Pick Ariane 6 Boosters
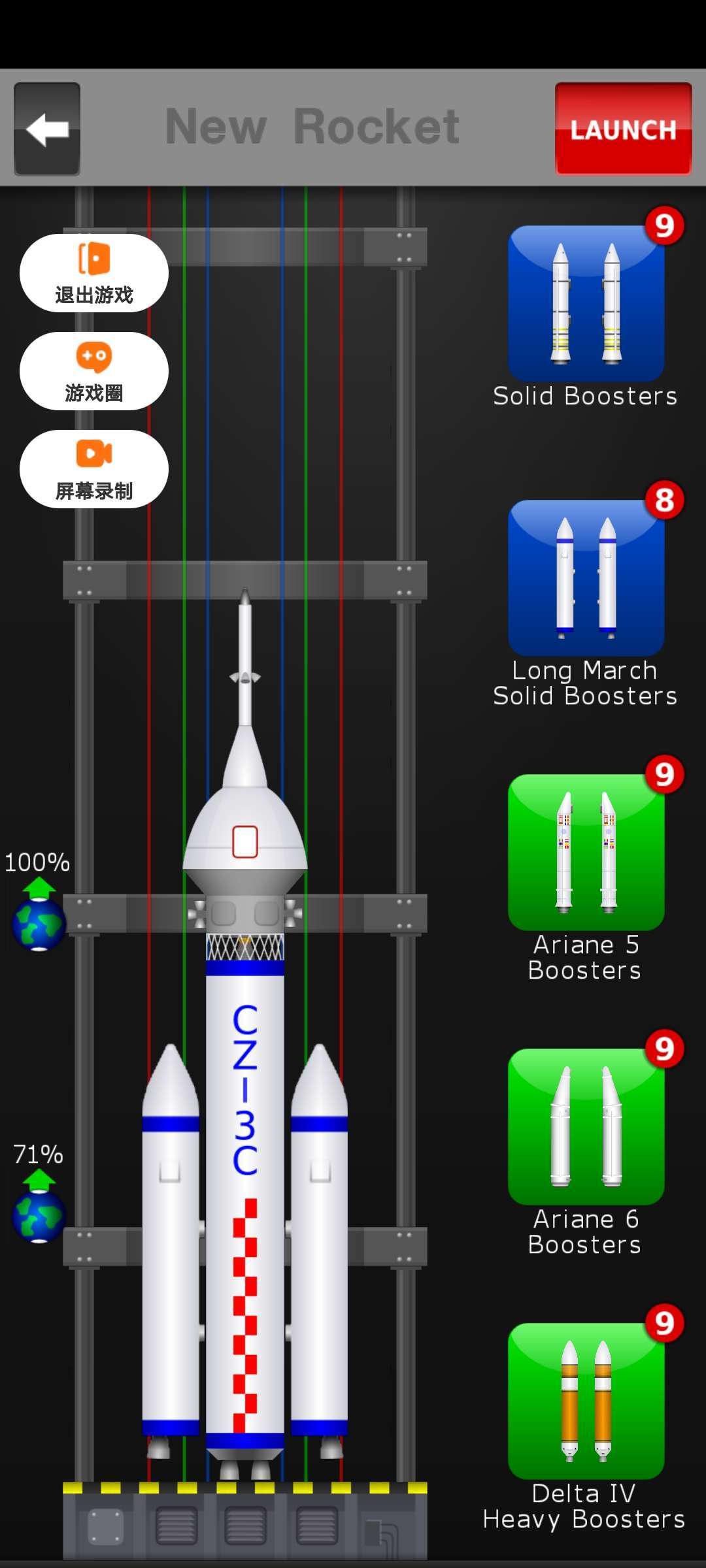706x1568 pixels. [x=586, y=1127]
